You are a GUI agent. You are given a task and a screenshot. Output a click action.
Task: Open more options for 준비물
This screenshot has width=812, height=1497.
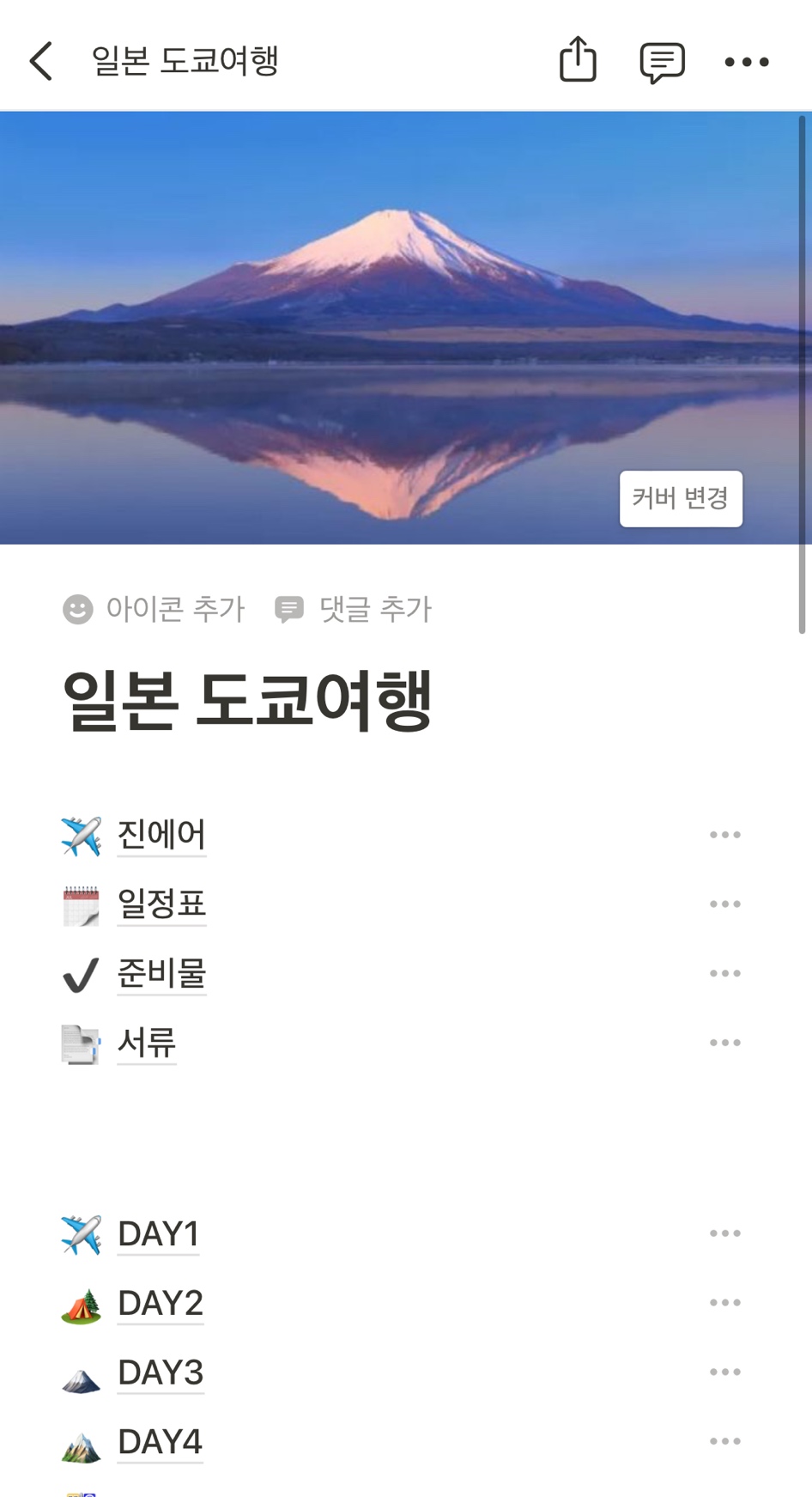[x=724, y=973]
